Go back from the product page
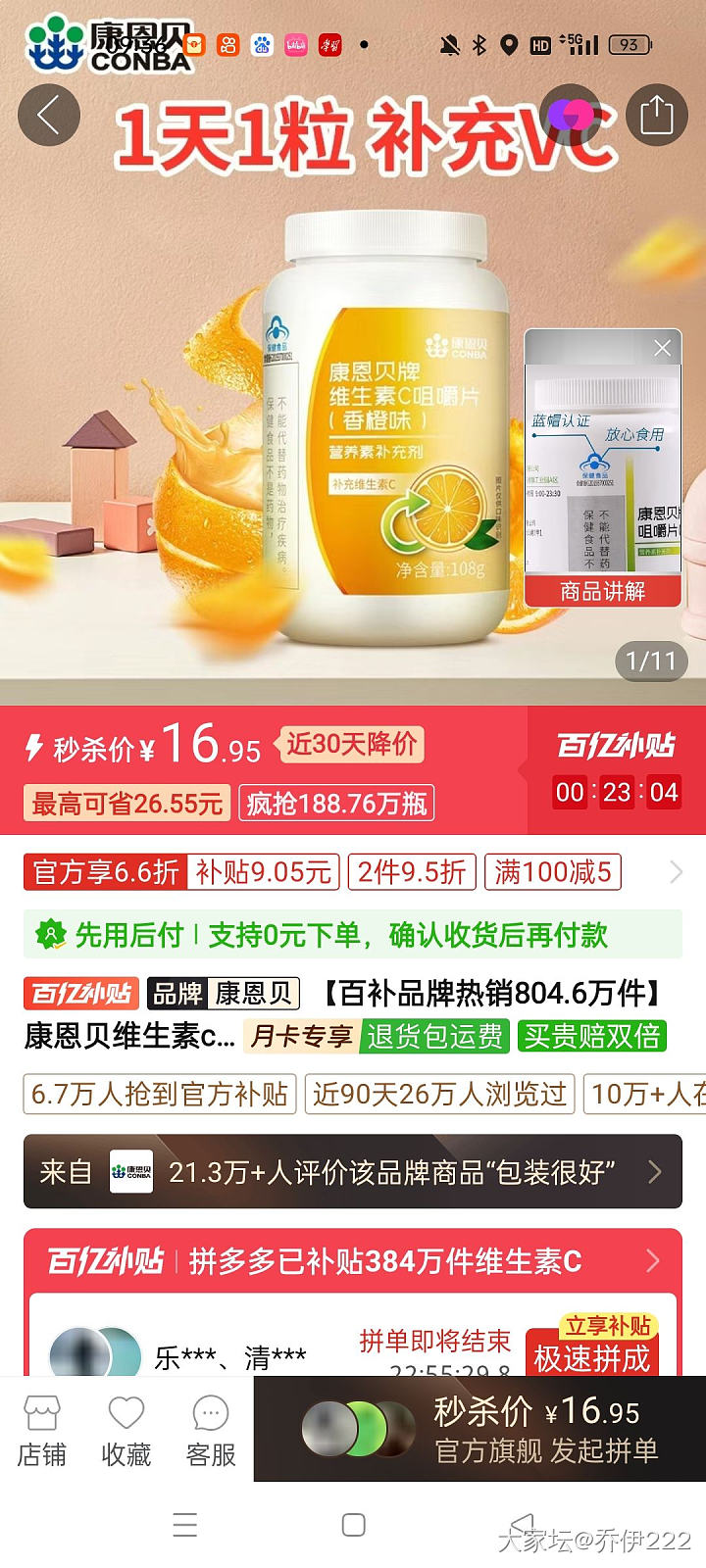 pyautogui.click(x=49, y=115)
